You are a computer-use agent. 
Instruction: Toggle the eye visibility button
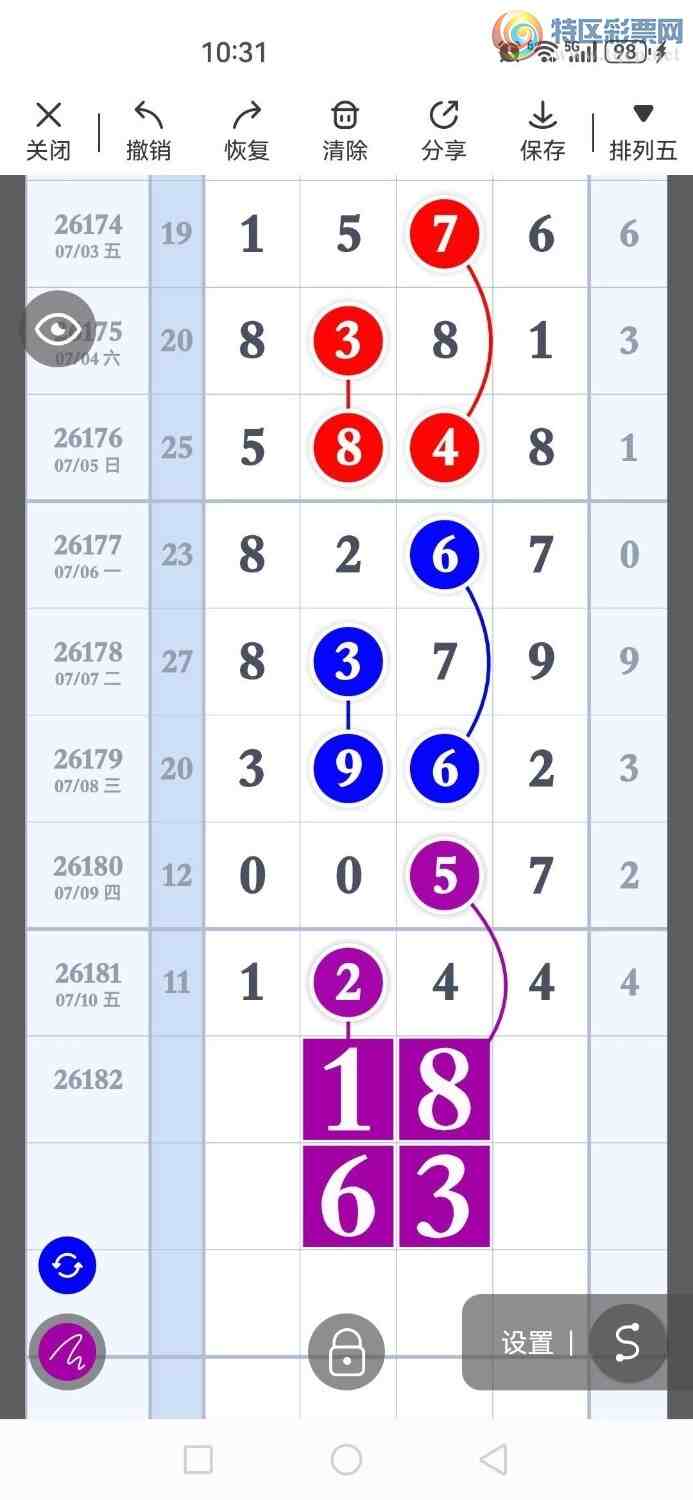point(58,328)
